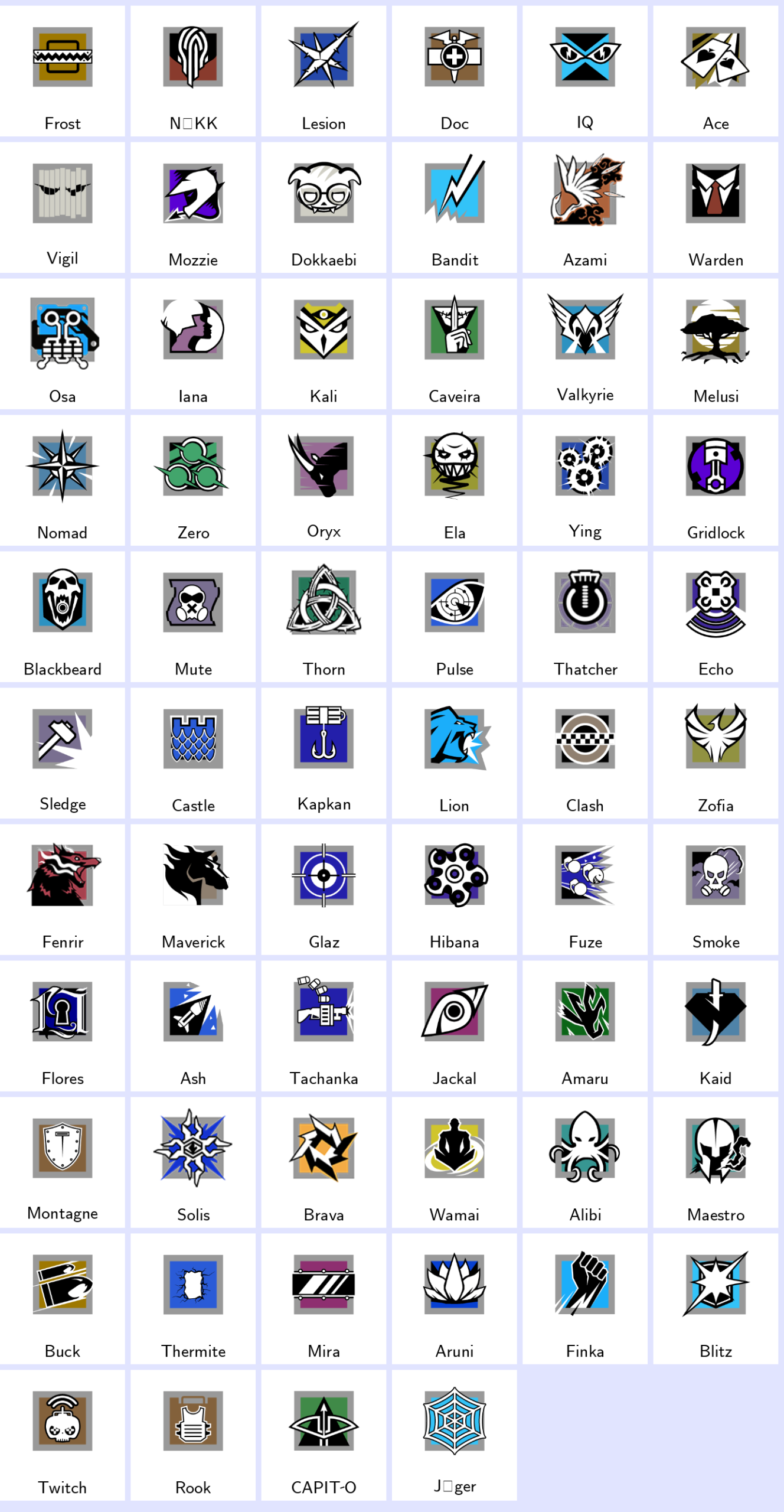Image resolution: width=784 pixels, height=1512 pixels.
Task: Choose the Kapkan operator tile
Action: tap(324, 753)
